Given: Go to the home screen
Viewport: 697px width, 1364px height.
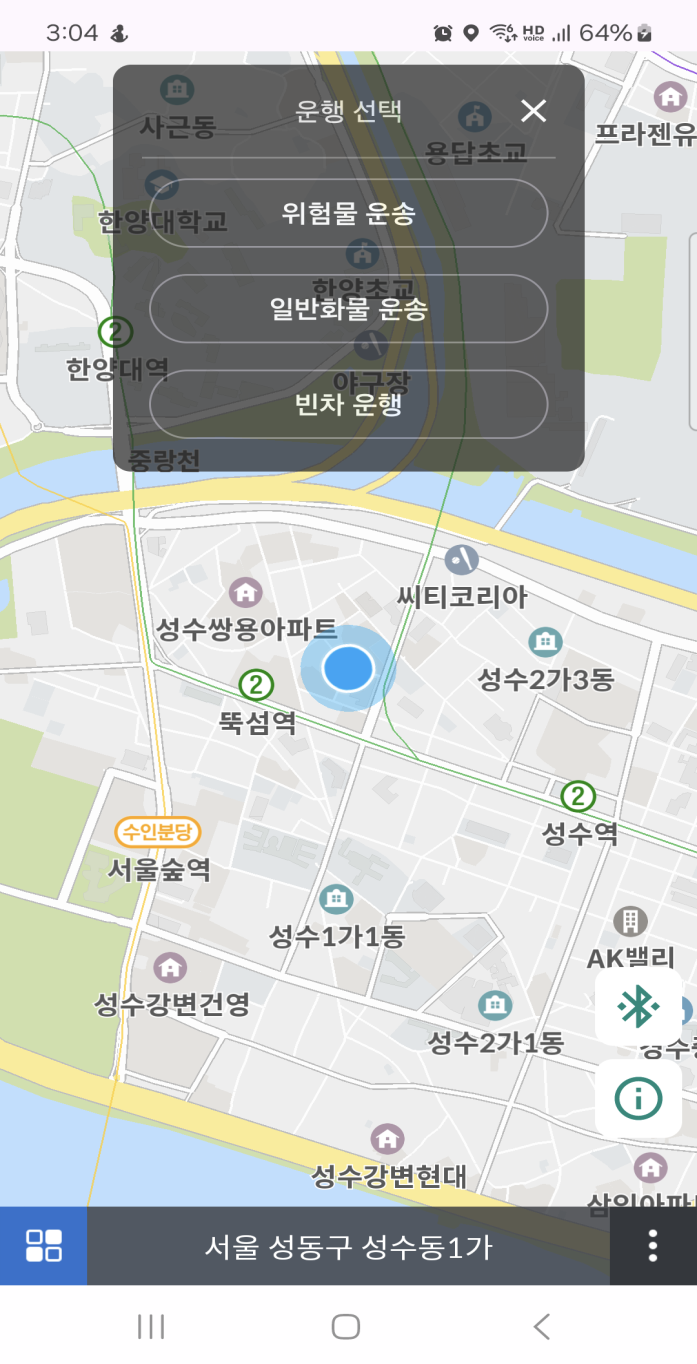Looking at the screenshot, I should 346,1326.
